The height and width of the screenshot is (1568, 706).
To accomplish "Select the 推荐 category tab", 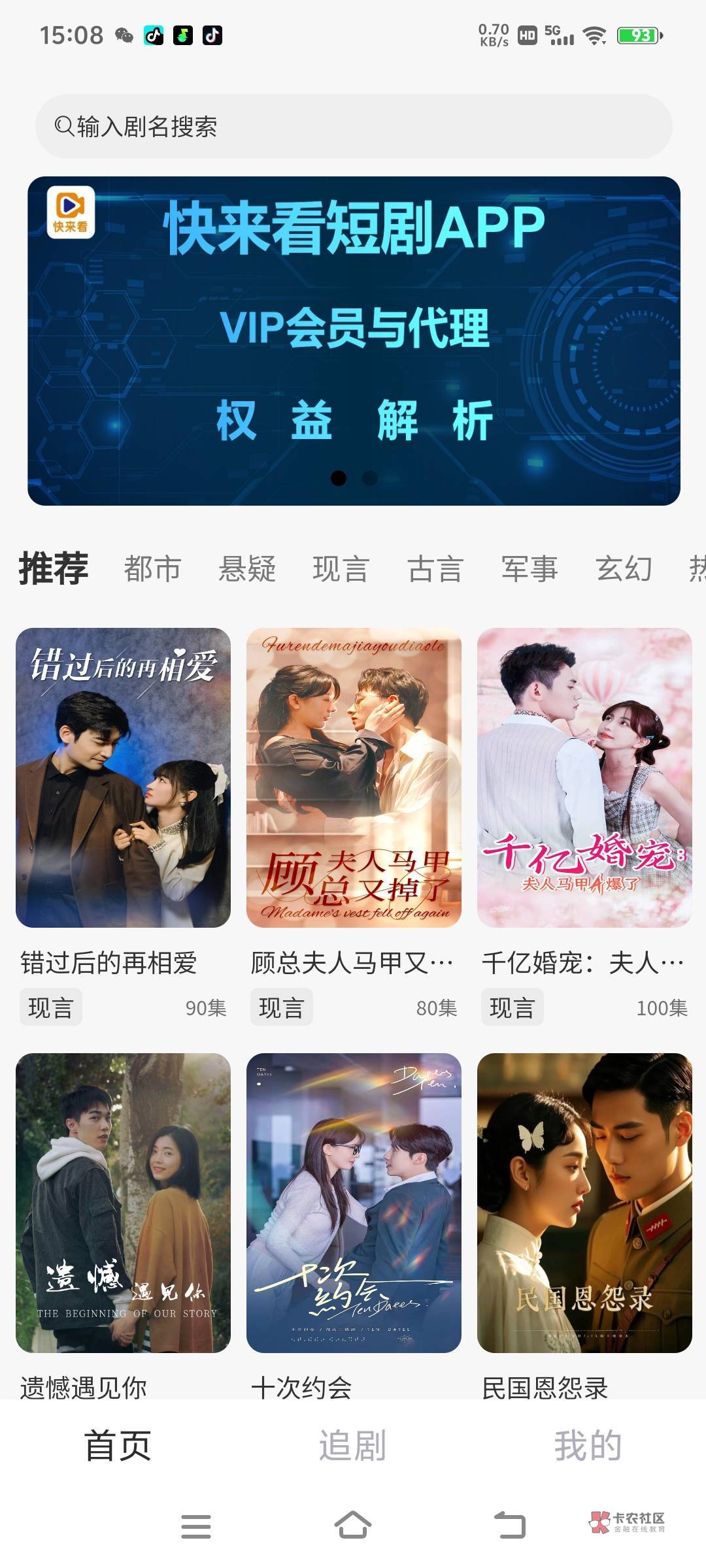I will [x=54, y=568].
